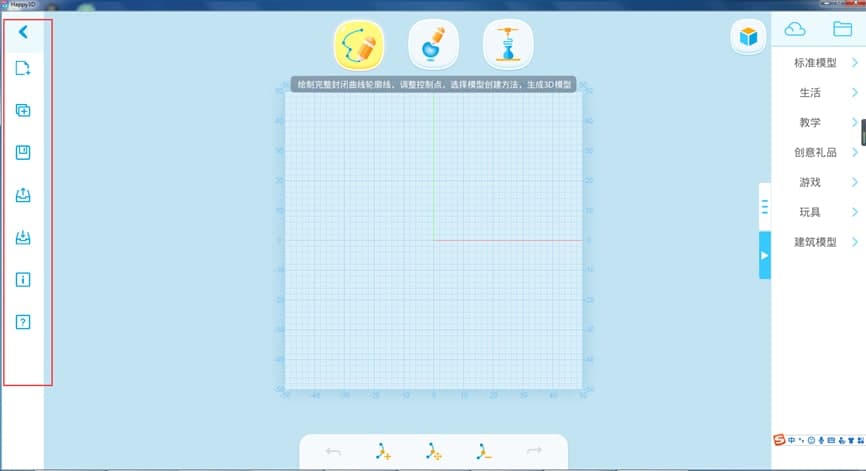This screenshot has height=471, width=866.
Task: Create a new file from the sidebar
Action: pos(24,68)
